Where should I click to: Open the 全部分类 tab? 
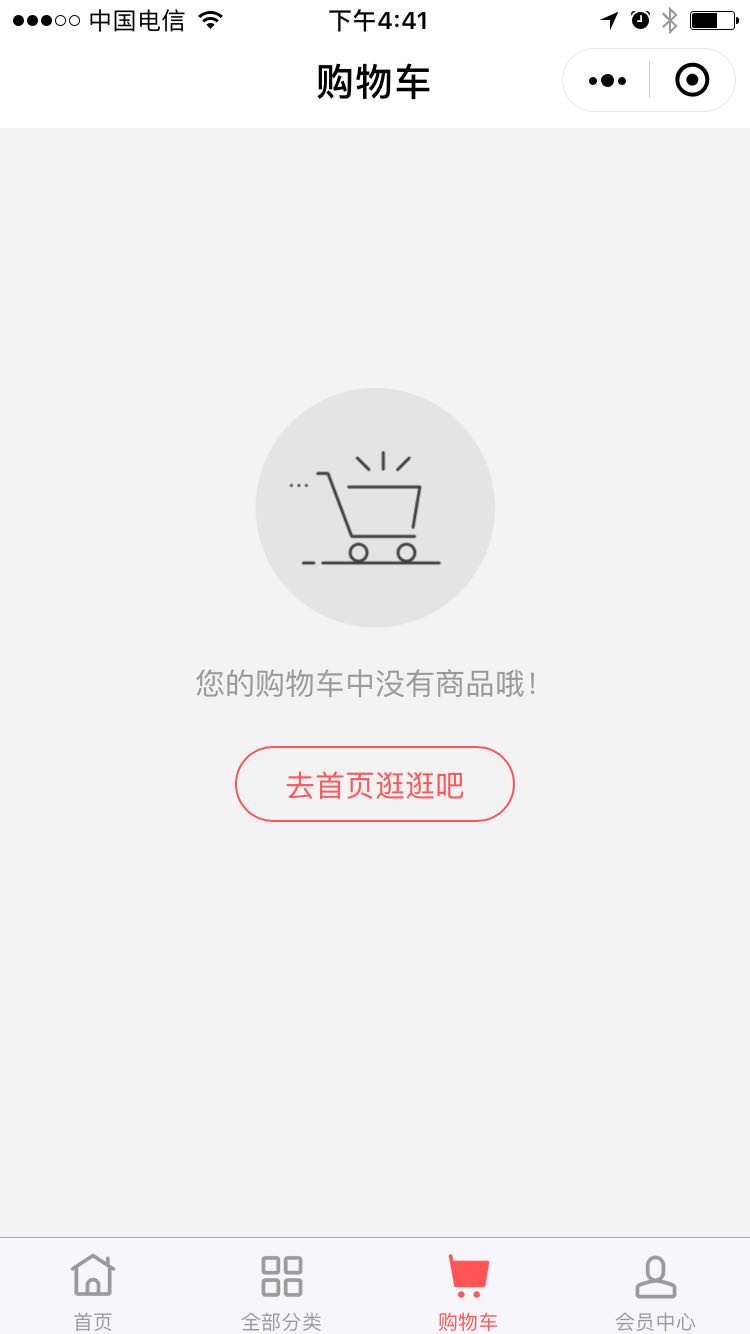point(281,1290)
